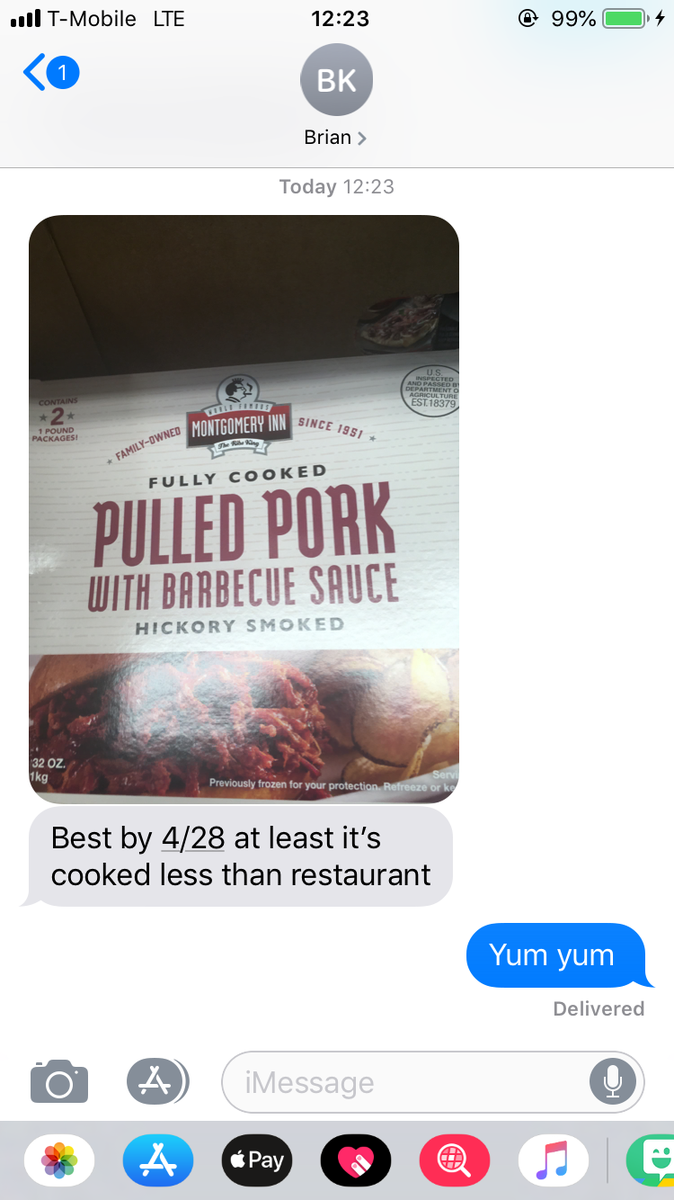This screenshot has height=1200, width=674.
Task: Tap the underlined 4/28 date link
Action: coord(193,838)
